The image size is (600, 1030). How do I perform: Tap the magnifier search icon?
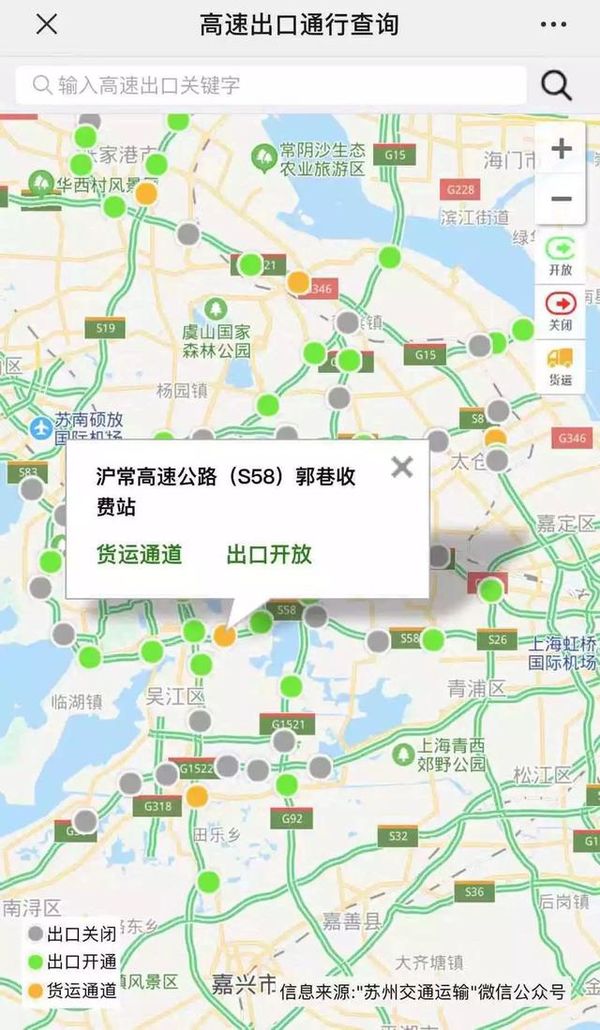pos(556,86)
